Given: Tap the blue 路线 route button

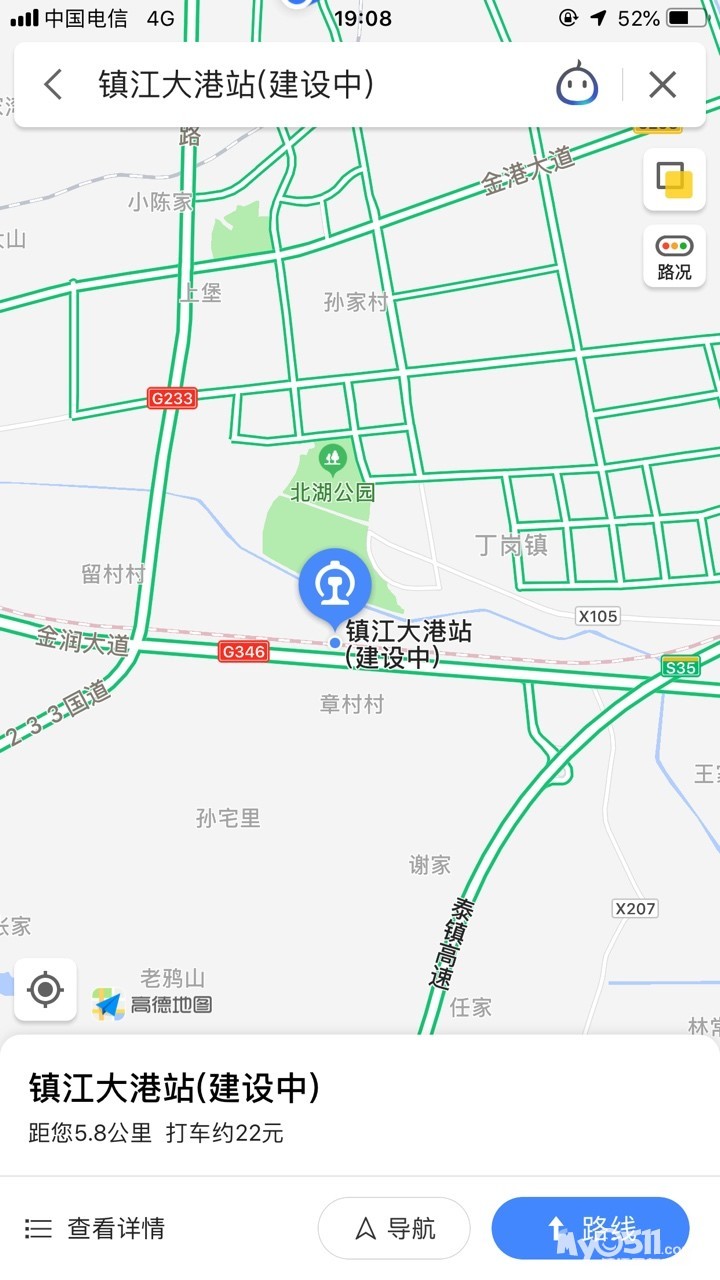Looking at the screenshot, I should [x=590, y=1228].
